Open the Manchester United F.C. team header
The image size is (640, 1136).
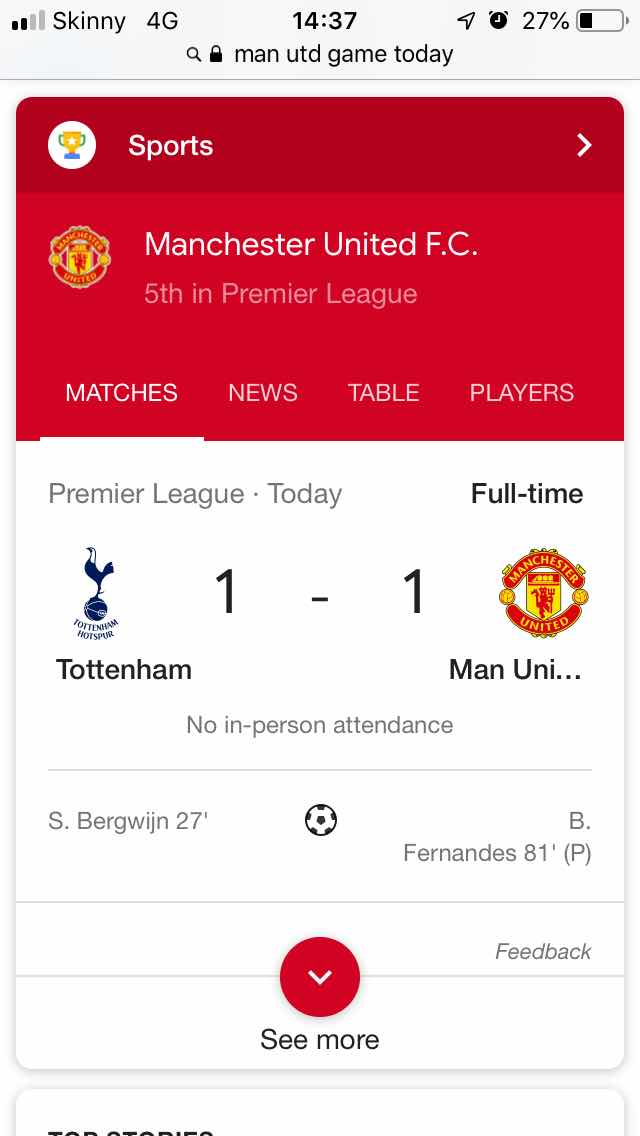(310, 266)
